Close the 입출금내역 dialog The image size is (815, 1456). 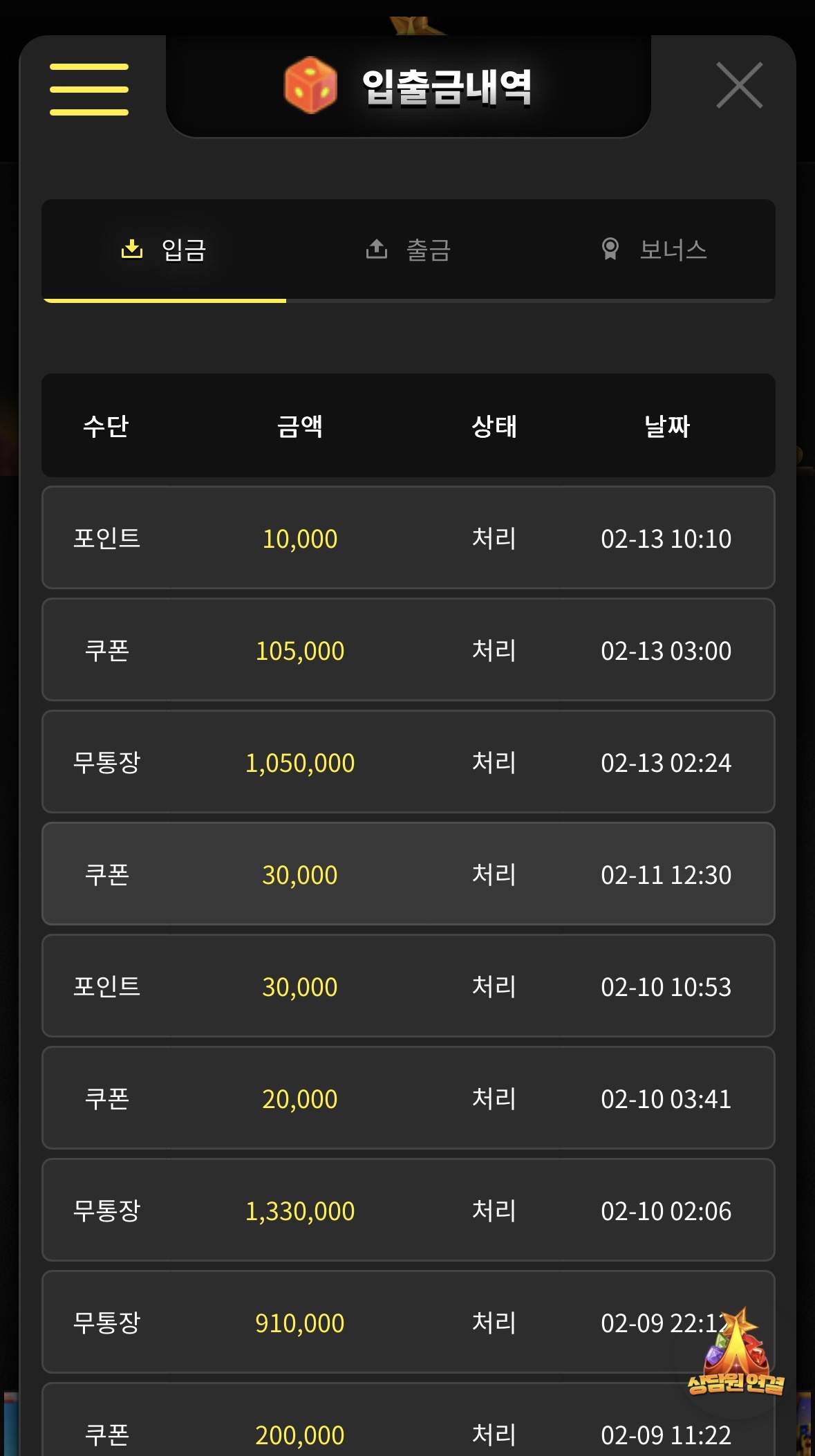click(x=739, y=85)
